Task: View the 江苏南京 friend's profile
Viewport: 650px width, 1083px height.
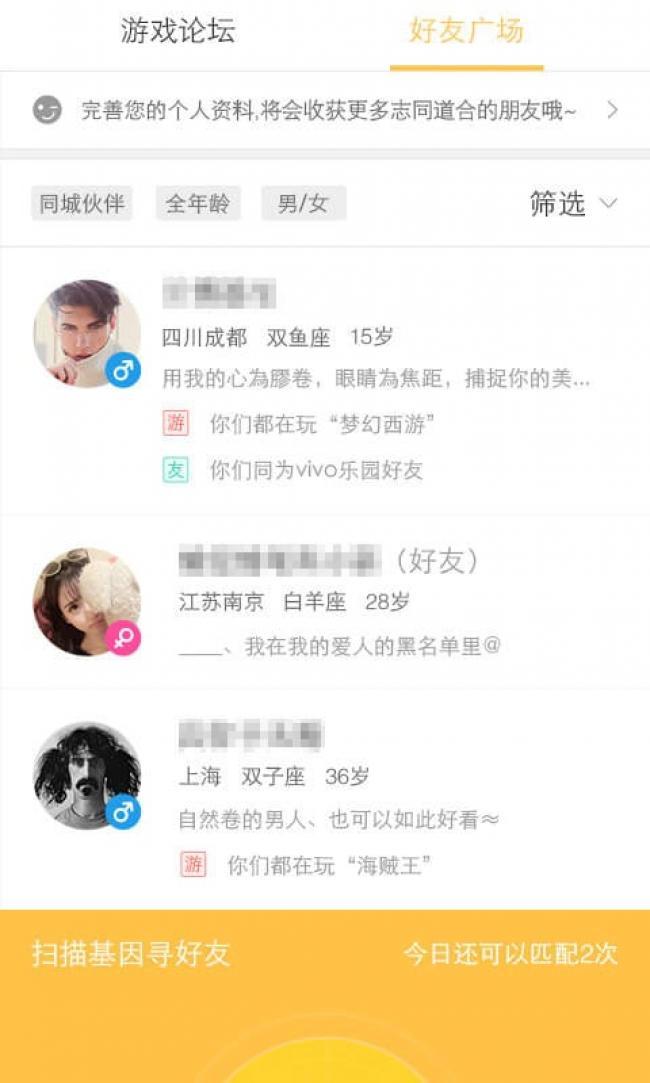Action: [87, 602]
